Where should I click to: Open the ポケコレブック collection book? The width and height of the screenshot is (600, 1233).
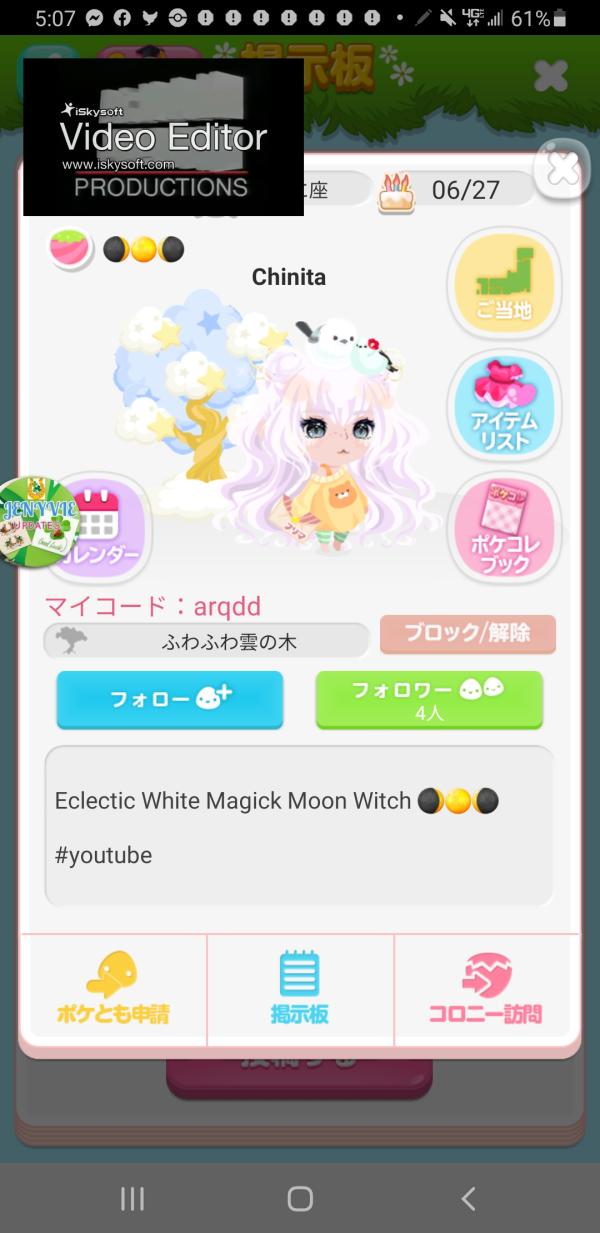tap(504, 529)
